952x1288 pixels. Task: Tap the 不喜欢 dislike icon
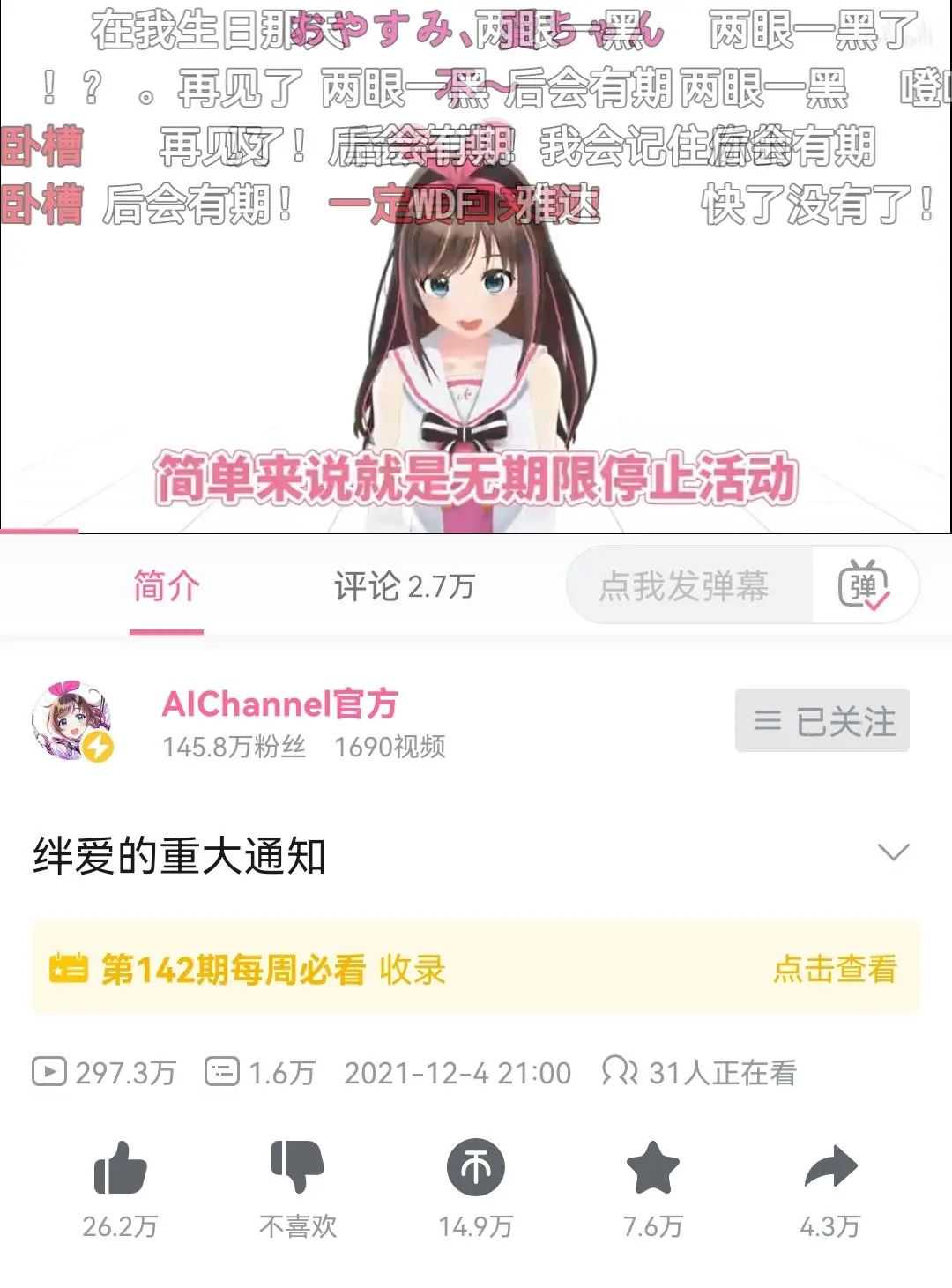298,1168
